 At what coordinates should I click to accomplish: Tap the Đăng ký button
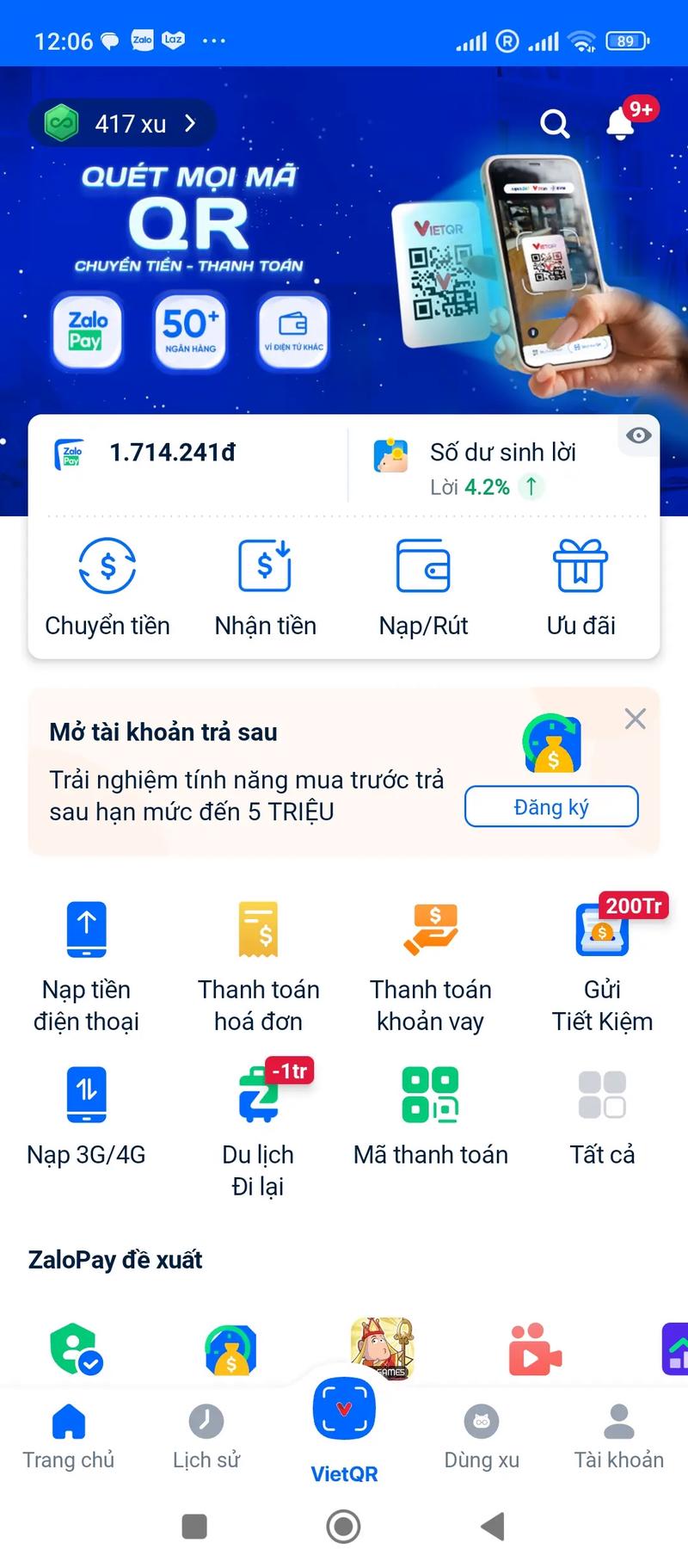(x=551, y=807)
